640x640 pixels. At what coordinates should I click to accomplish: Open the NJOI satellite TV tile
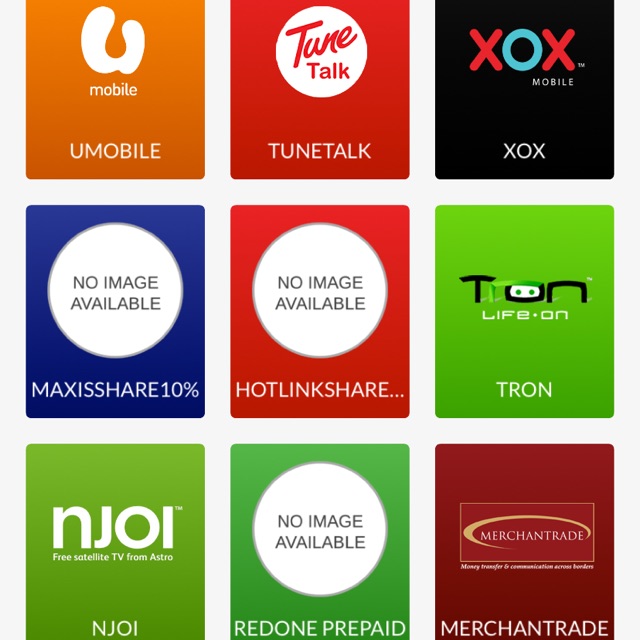coord(115,542)
